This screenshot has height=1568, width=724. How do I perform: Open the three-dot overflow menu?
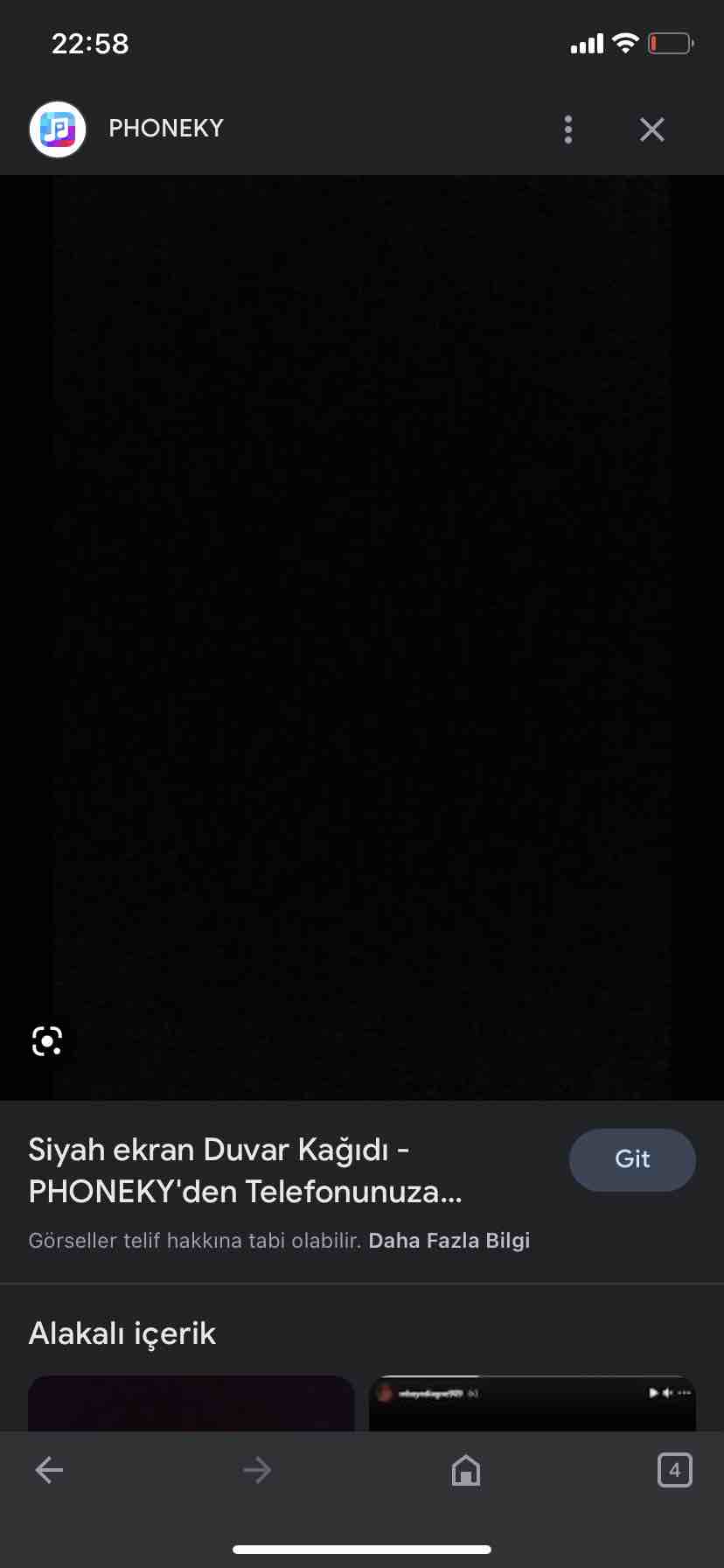click(568, 129)
